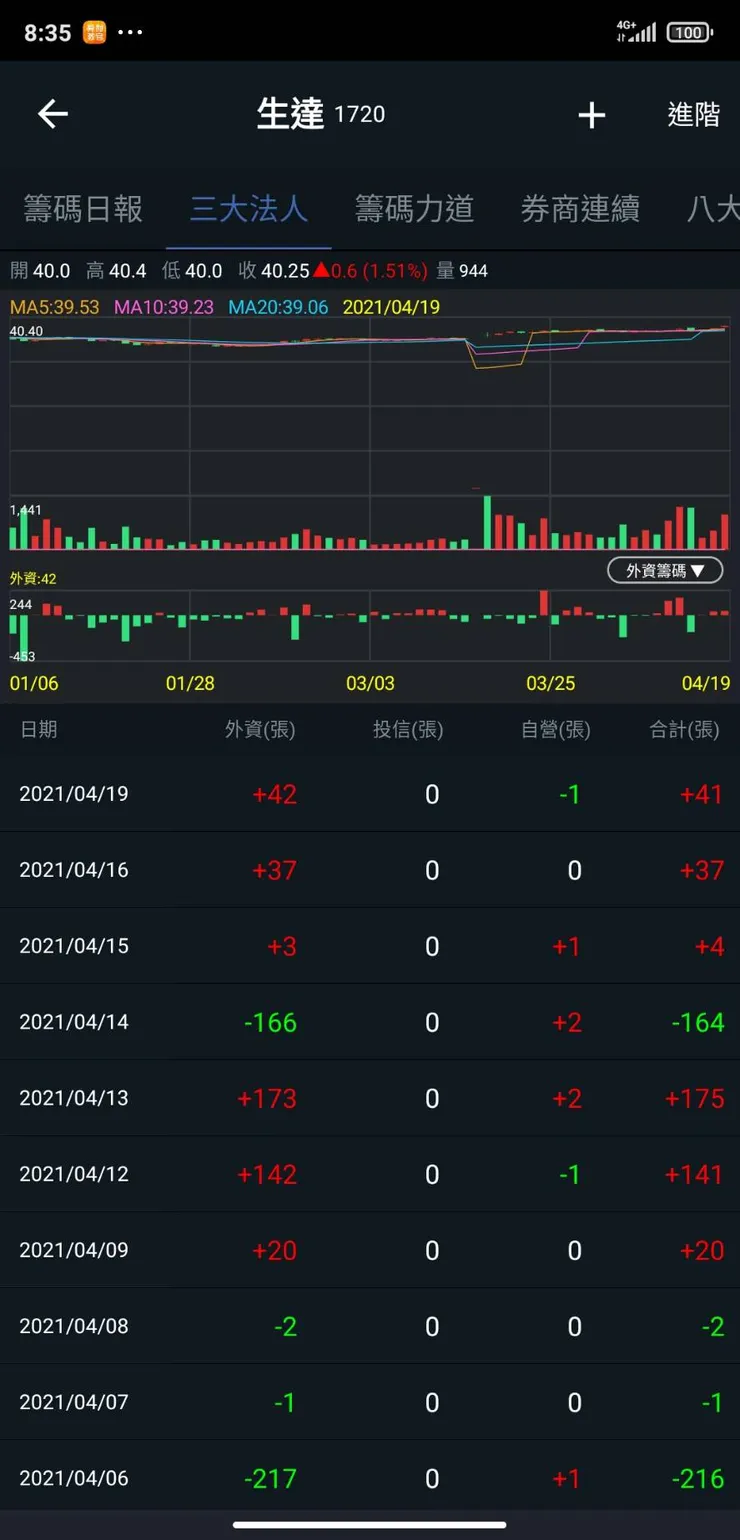Tap the plus icon to add to watchlist
This screenshot has height=1540, width=740.
(x=591, y=115)
